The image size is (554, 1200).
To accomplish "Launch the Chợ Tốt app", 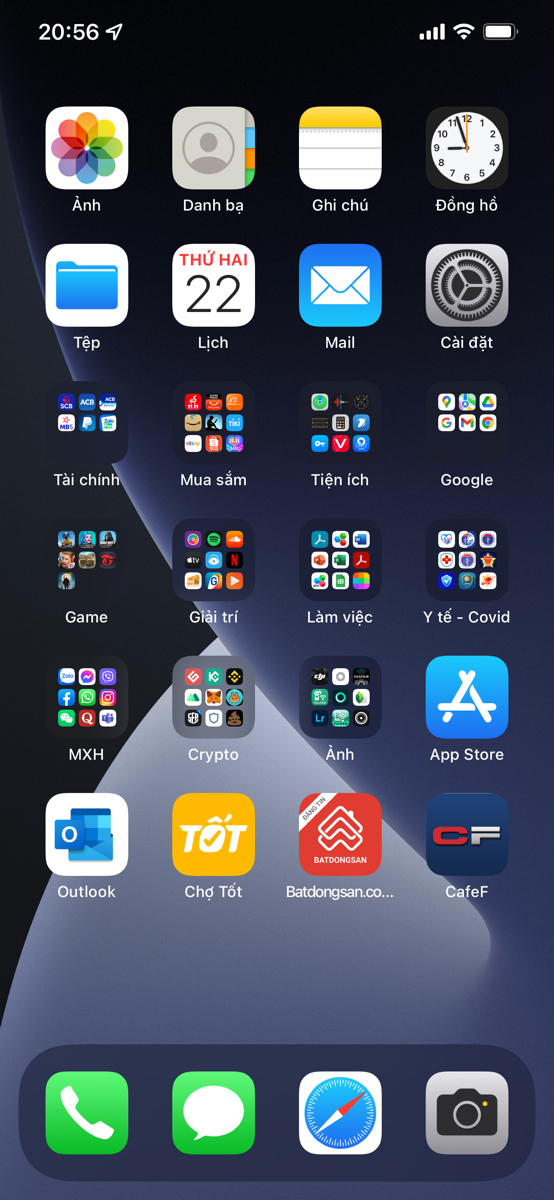I will click(213, 835).
